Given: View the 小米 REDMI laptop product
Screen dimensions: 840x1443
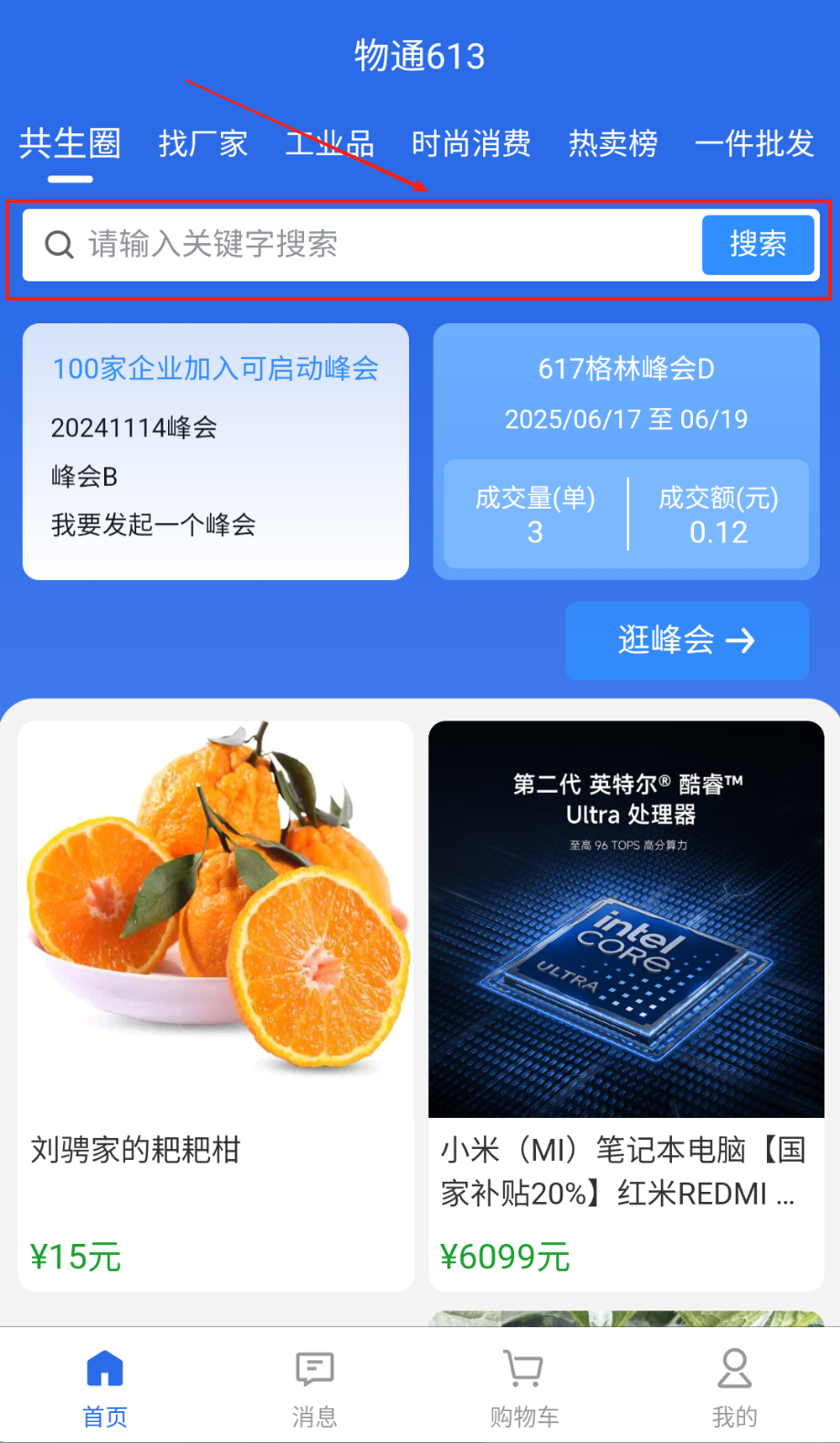Looking at the screenshot, I should coord(625,1005).
